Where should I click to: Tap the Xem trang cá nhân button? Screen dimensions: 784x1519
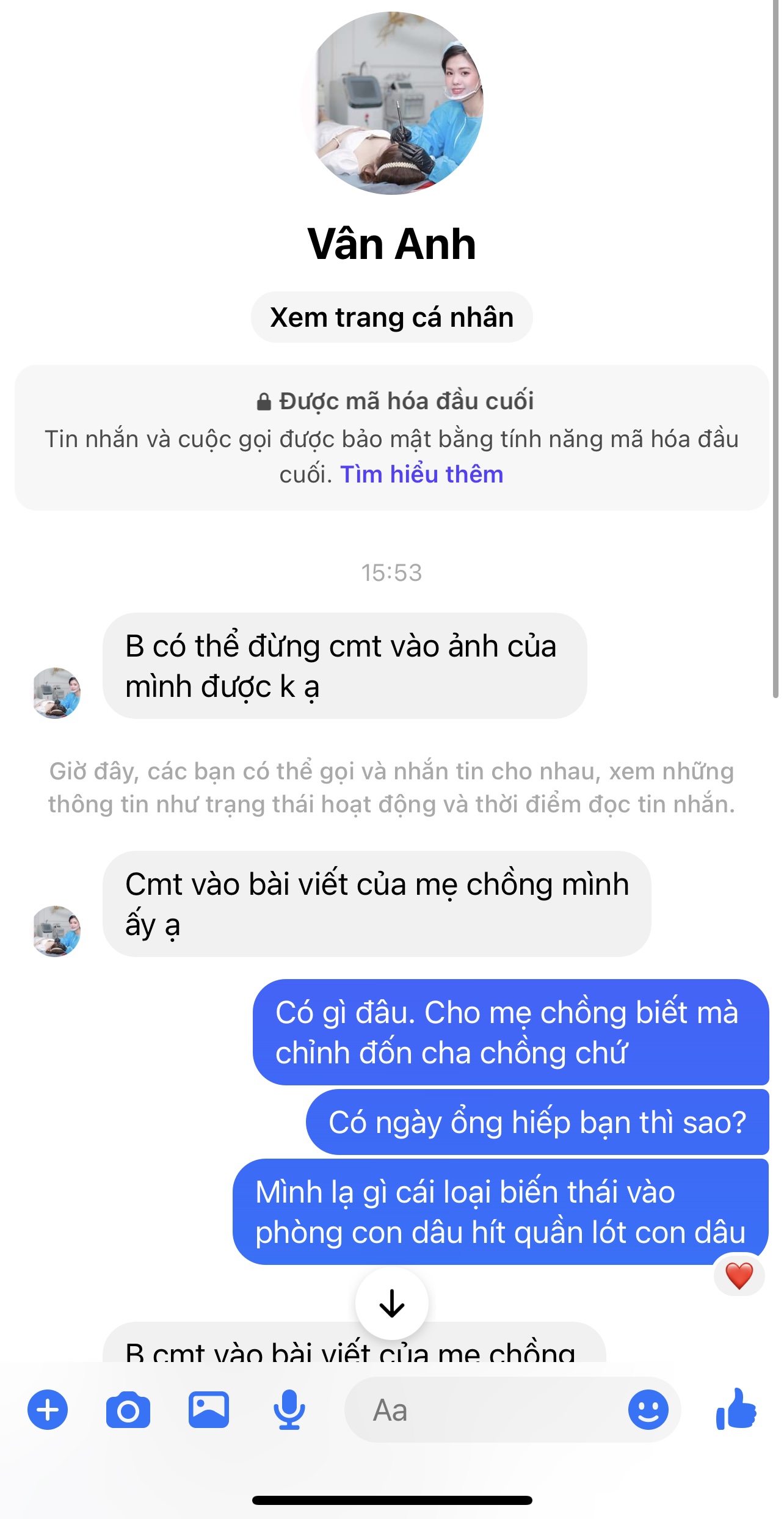coord(391,318)
